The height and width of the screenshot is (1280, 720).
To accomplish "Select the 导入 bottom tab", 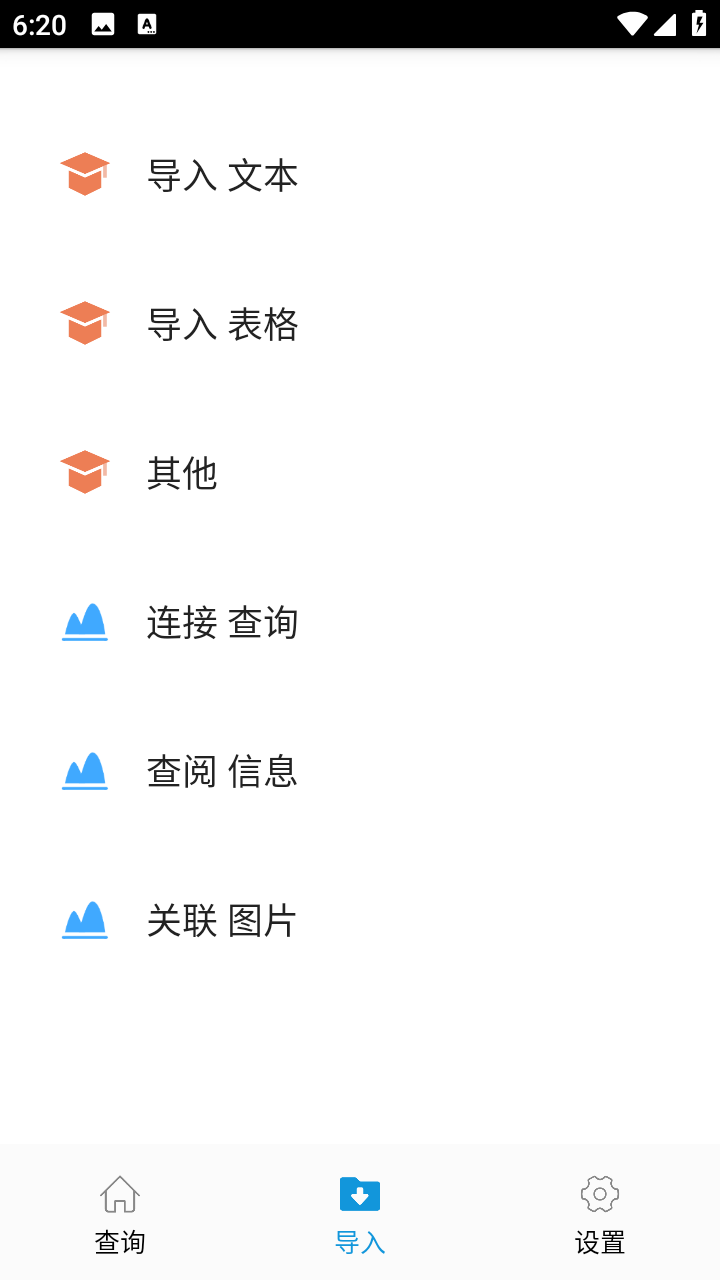I will tap(360, 1214).
